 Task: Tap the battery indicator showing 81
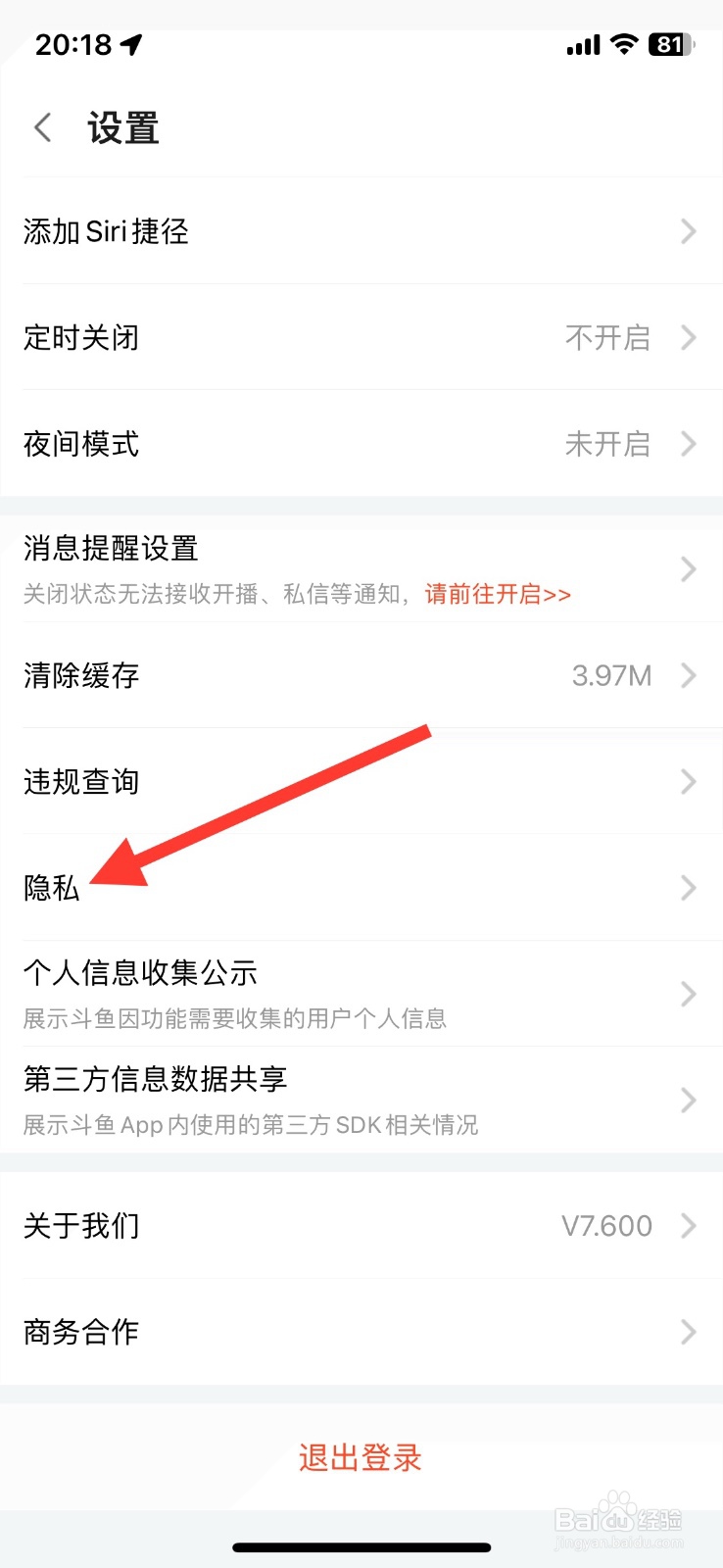670,45
